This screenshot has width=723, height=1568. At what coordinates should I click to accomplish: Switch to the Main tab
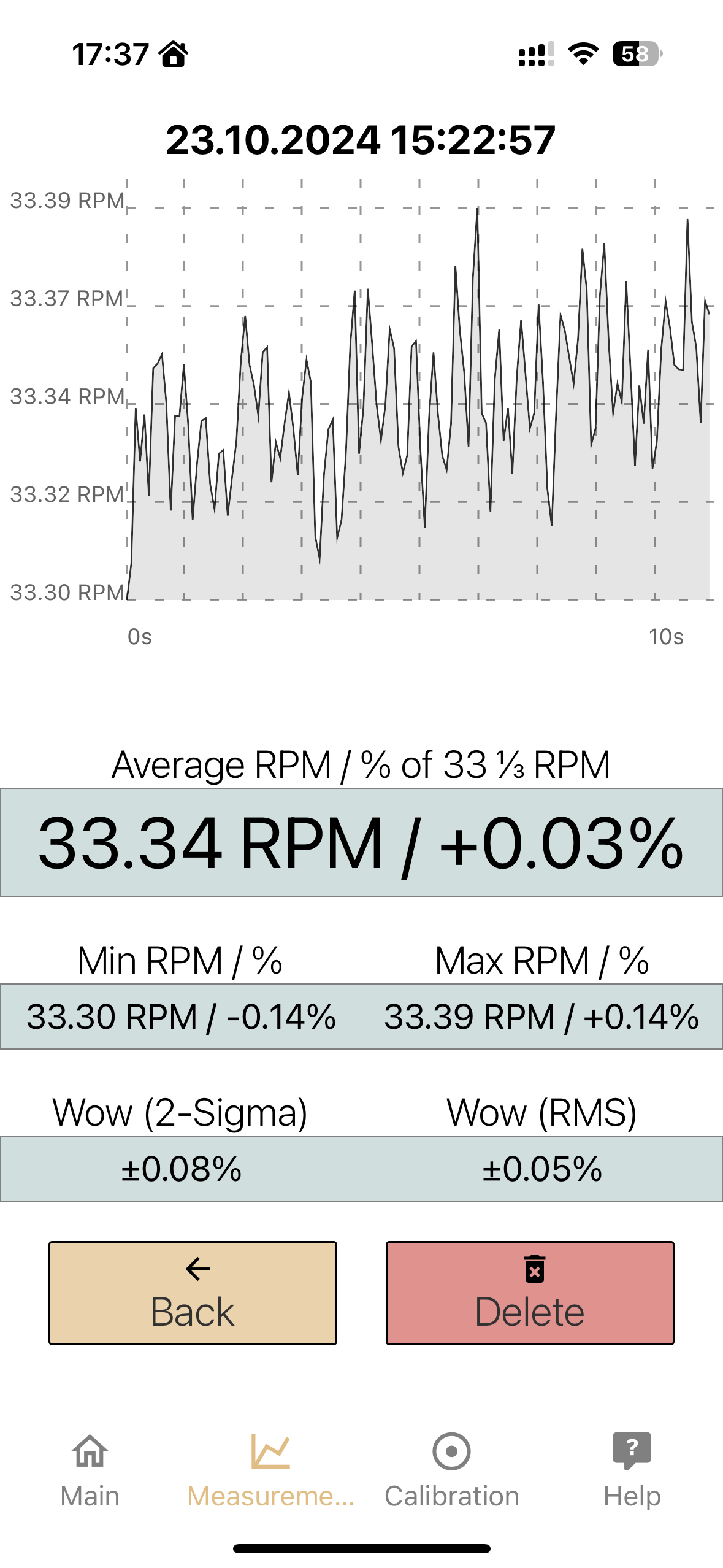(90, 1471)
